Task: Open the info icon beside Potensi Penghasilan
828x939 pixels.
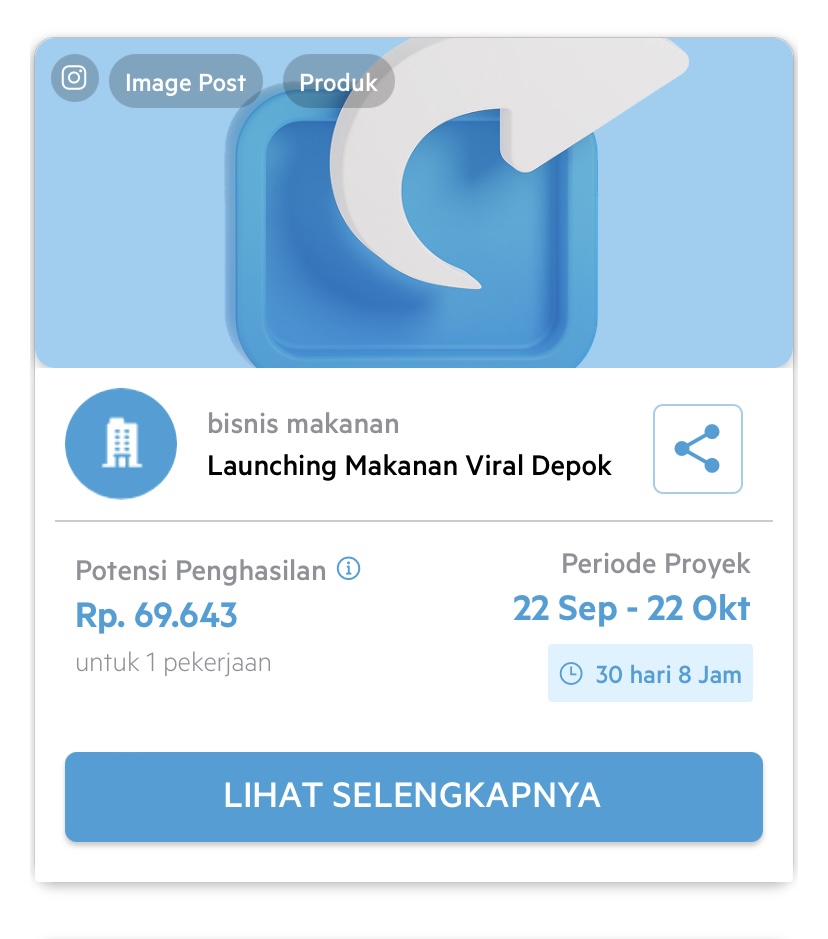Action: (x=348, y=569)
